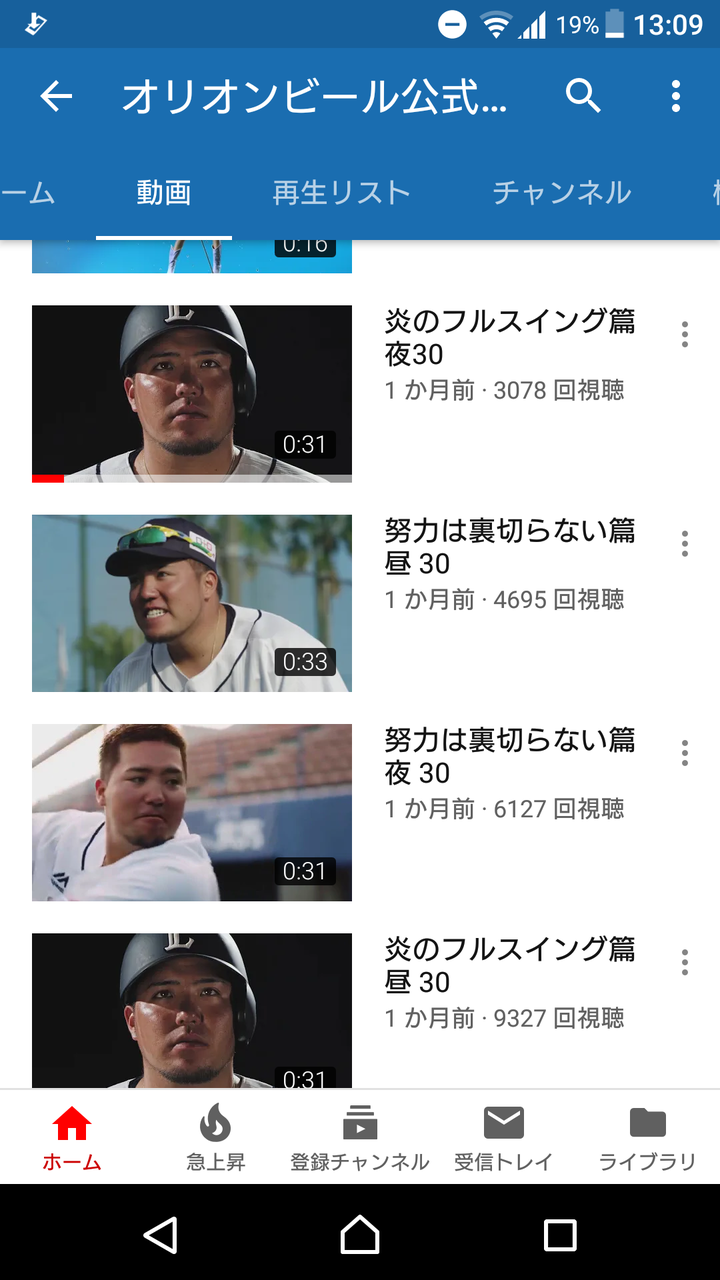Tap the system home button
Viewport: 720px width, 1280px height.
click(360, 1235)
